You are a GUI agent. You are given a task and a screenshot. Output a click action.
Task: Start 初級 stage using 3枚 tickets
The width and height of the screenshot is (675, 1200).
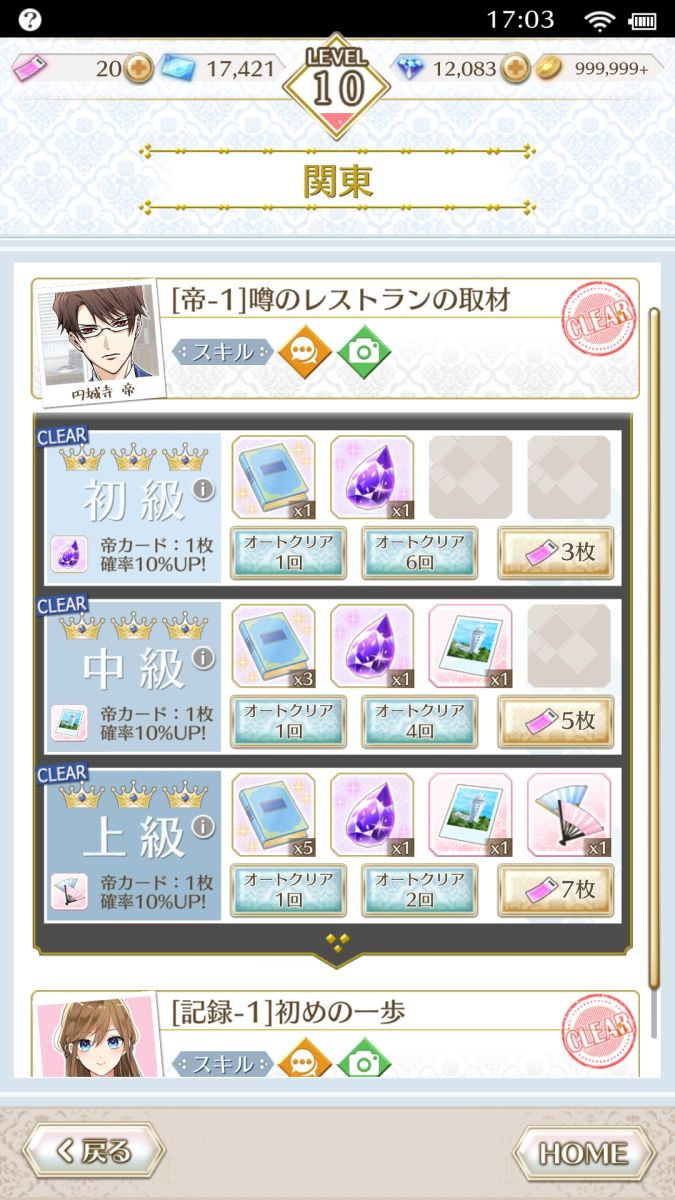(x=556, y=552)
